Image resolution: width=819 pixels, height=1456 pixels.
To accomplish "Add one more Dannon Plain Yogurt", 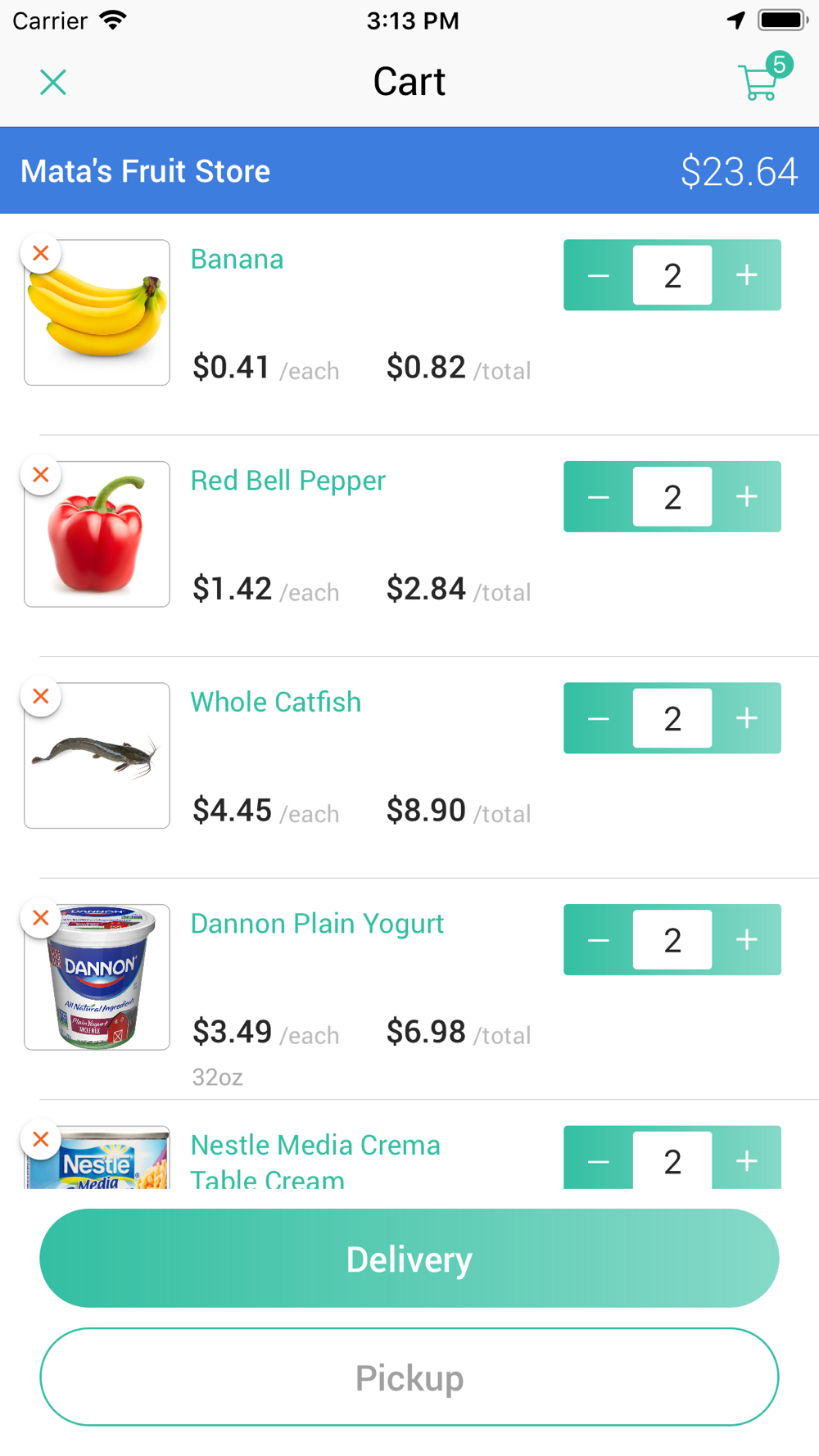I will pyautogui.click(x=746, y=940).
